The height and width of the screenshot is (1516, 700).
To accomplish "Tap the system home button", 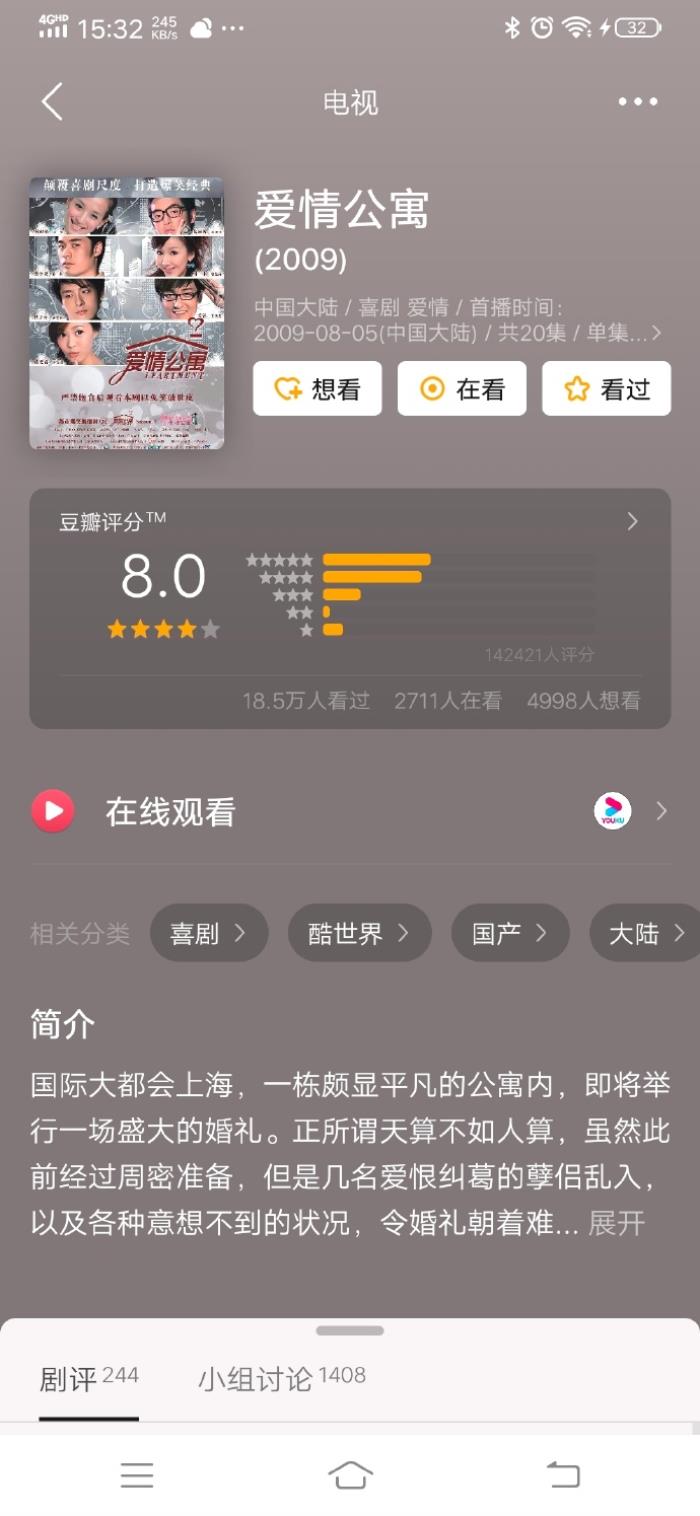I will (350, 1474).
